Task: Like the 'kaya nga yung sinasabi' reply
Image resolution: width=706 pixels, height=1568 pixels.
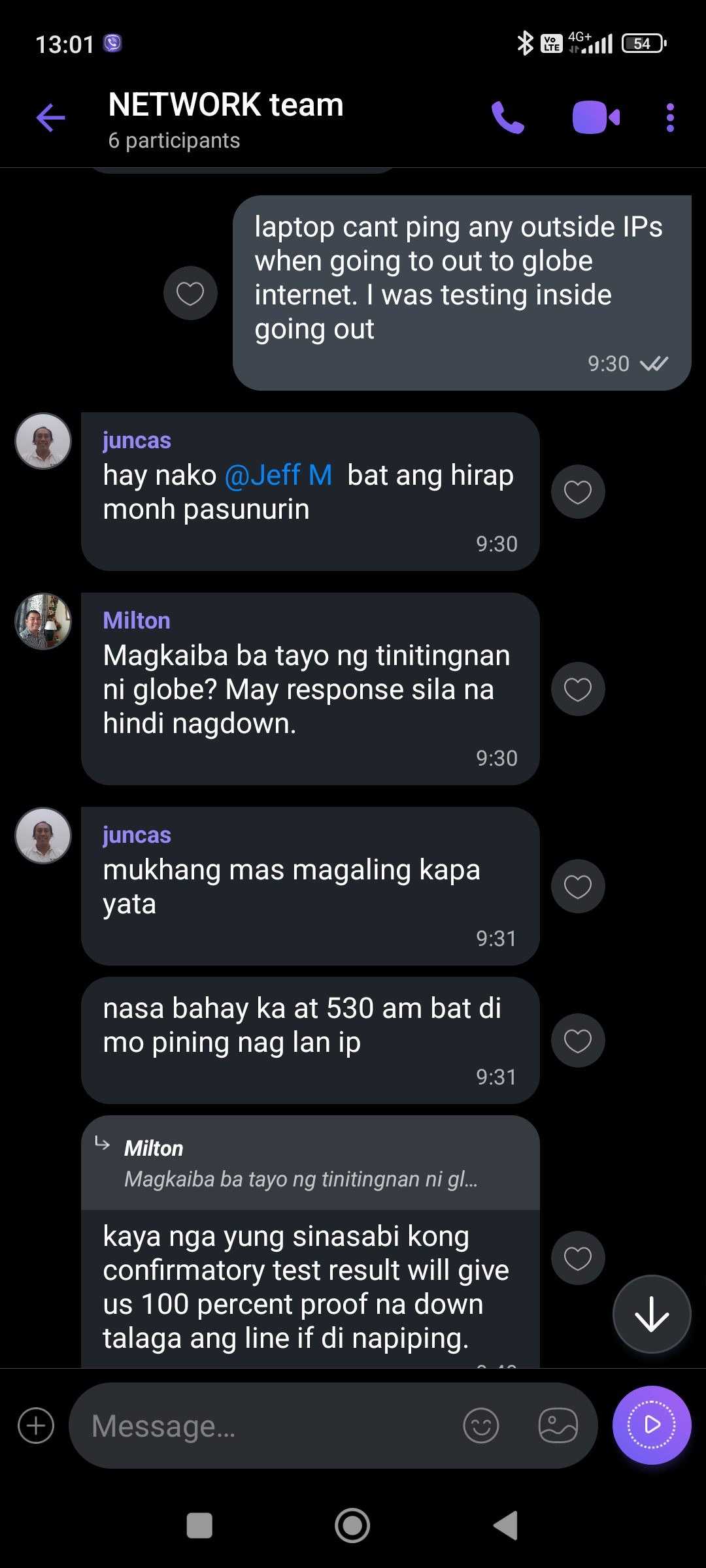Action: [578, 1258]
